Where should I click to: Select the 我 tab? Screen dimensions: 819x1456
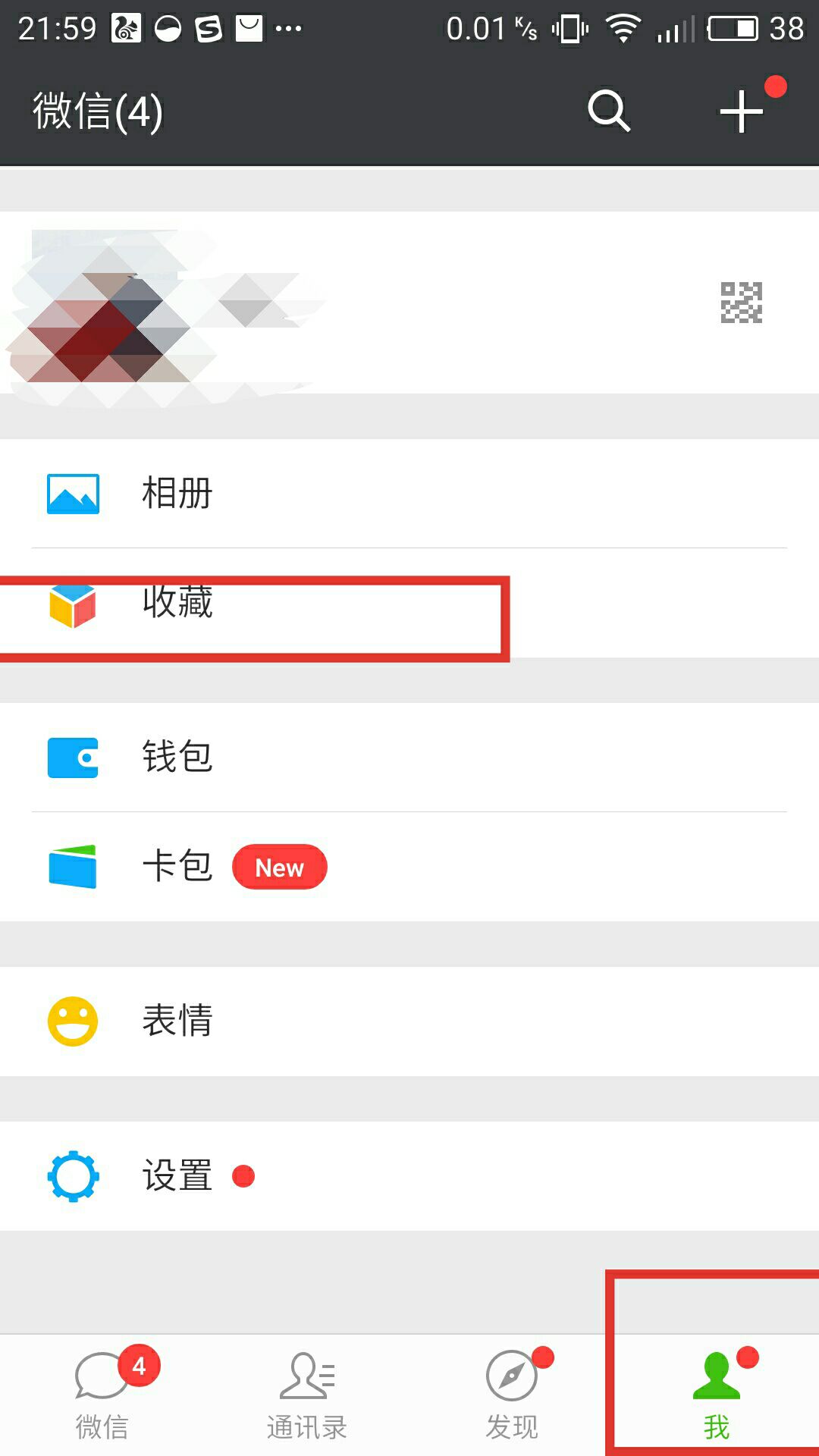[x=717, y=1395]
